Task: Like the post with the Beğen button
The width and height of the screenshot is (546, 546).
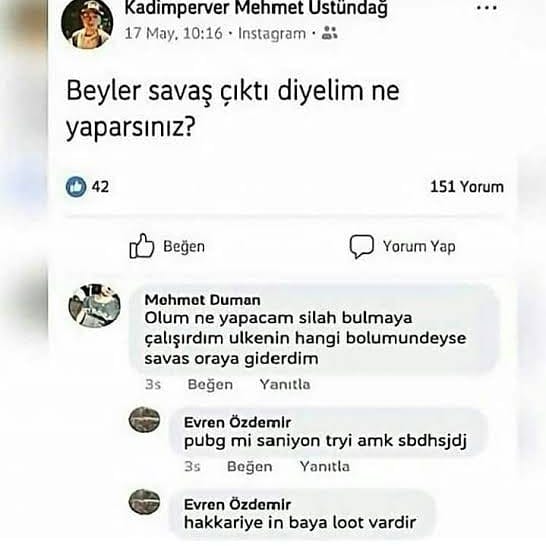Action: coord(167,246)
